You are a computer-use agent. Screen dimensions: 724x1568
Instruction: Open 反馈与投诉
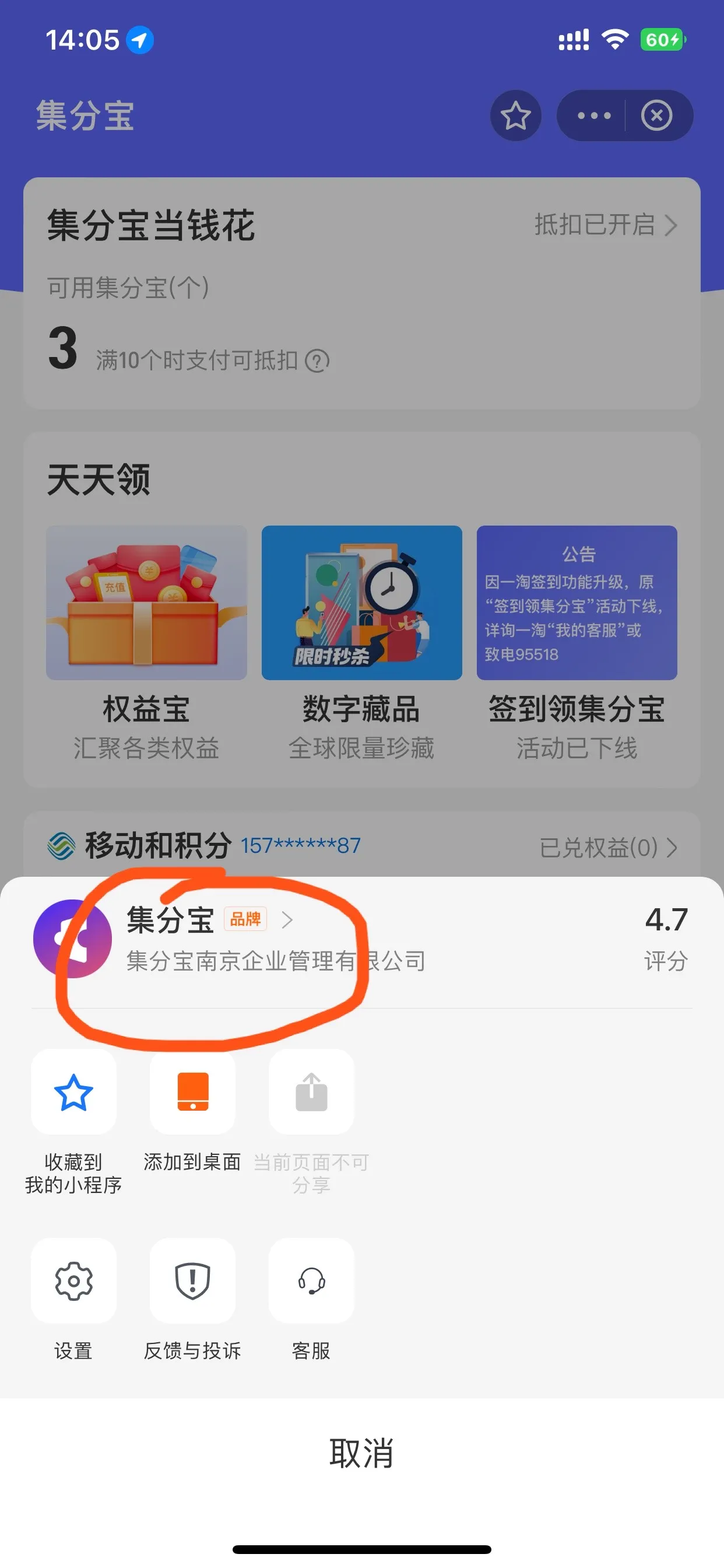pos(192,1280)
